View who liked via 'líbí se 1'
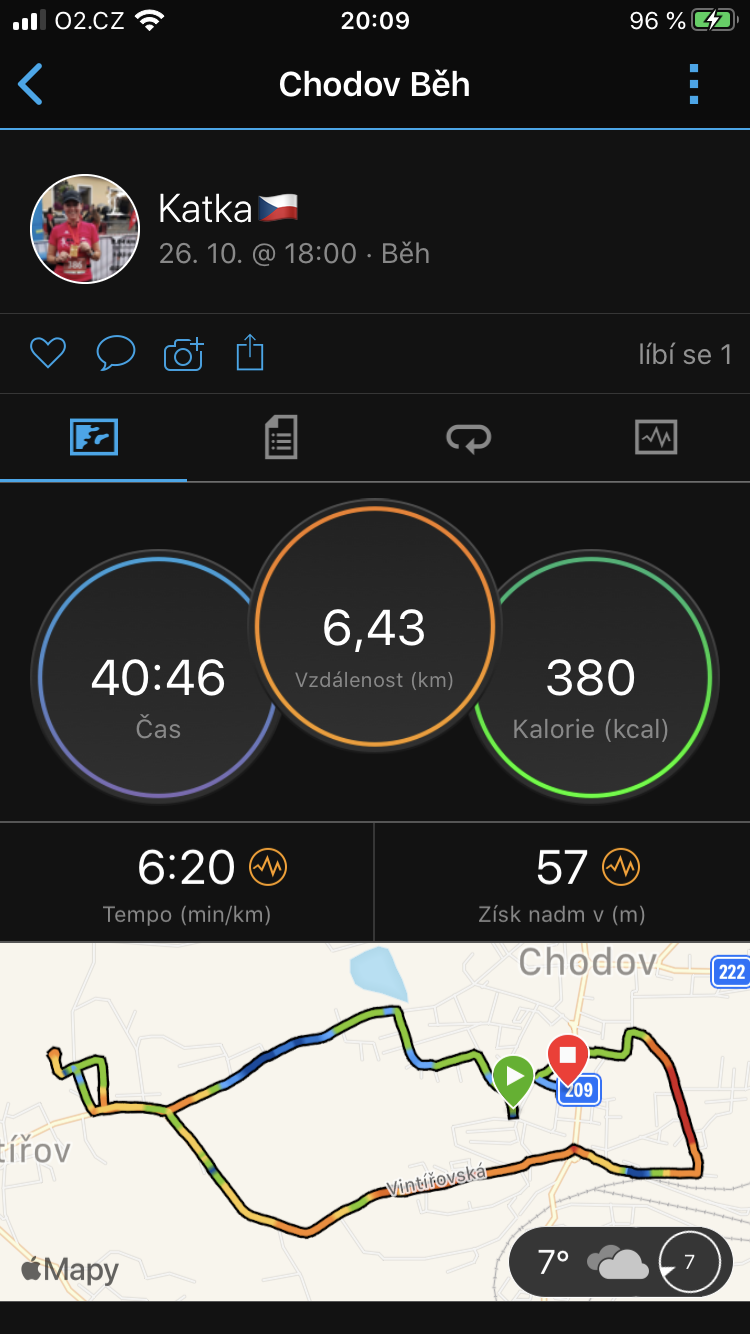 [x=685, y=354]
